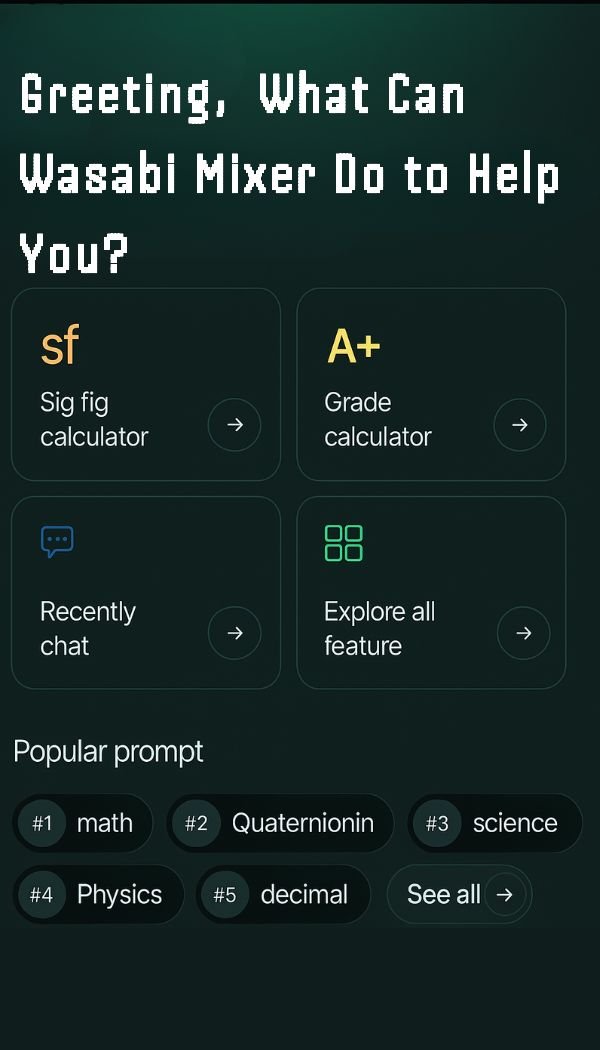Select the #1 math prompt chip

83,823
